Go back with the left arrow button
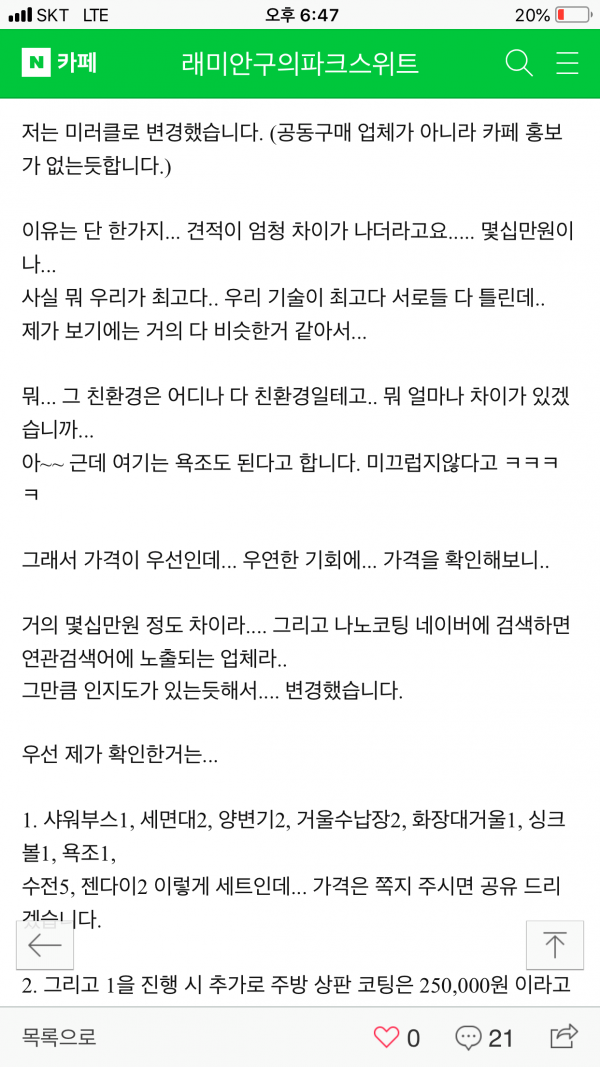The width and height of the screenshot is (600, 1067). coord(45,944)
